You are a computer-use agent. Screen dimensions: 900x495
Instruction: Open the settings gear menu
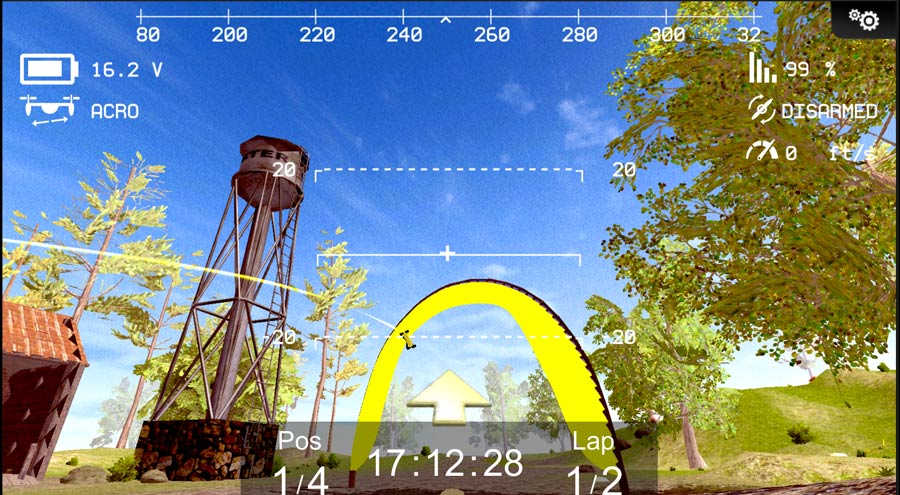tap(863, 18)
